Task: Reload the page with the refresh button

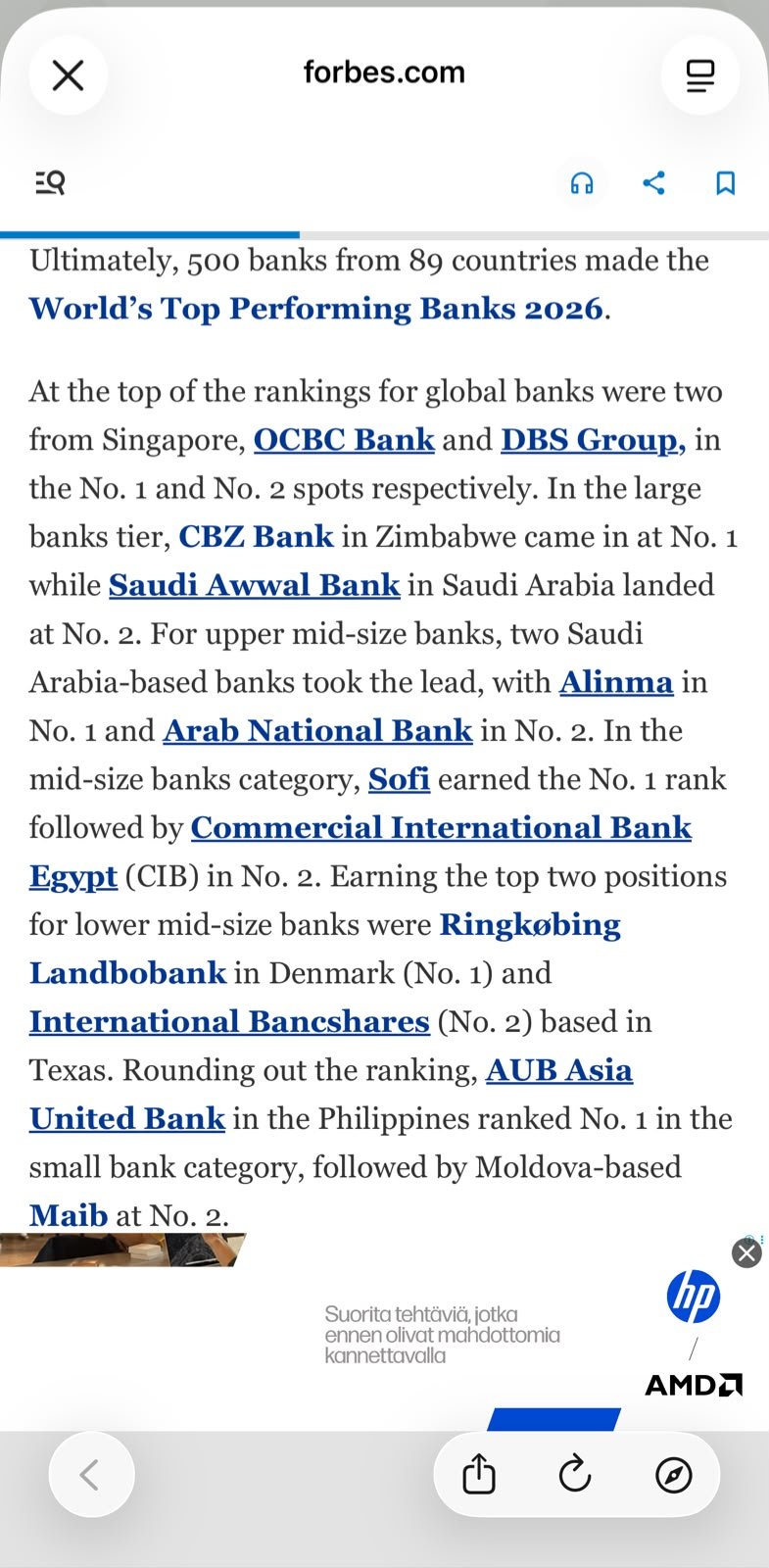Action: [575, 1475]
